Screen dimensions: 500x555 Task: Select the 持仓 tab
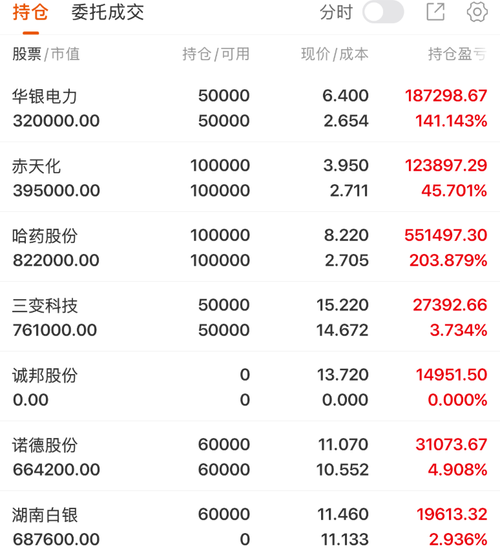coord(30,13)
